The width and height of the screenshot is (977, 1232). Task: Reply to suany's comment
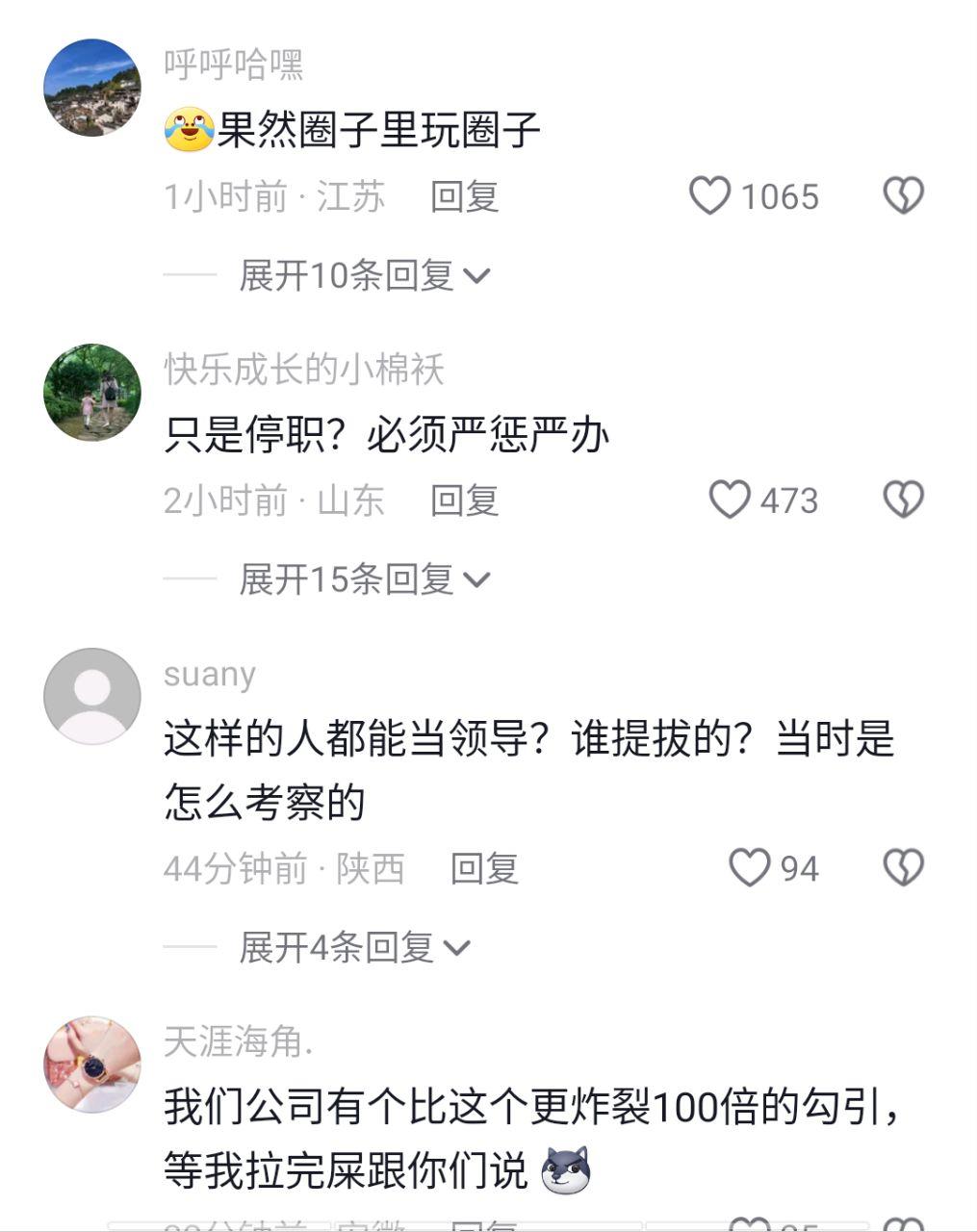click(484, 869)
